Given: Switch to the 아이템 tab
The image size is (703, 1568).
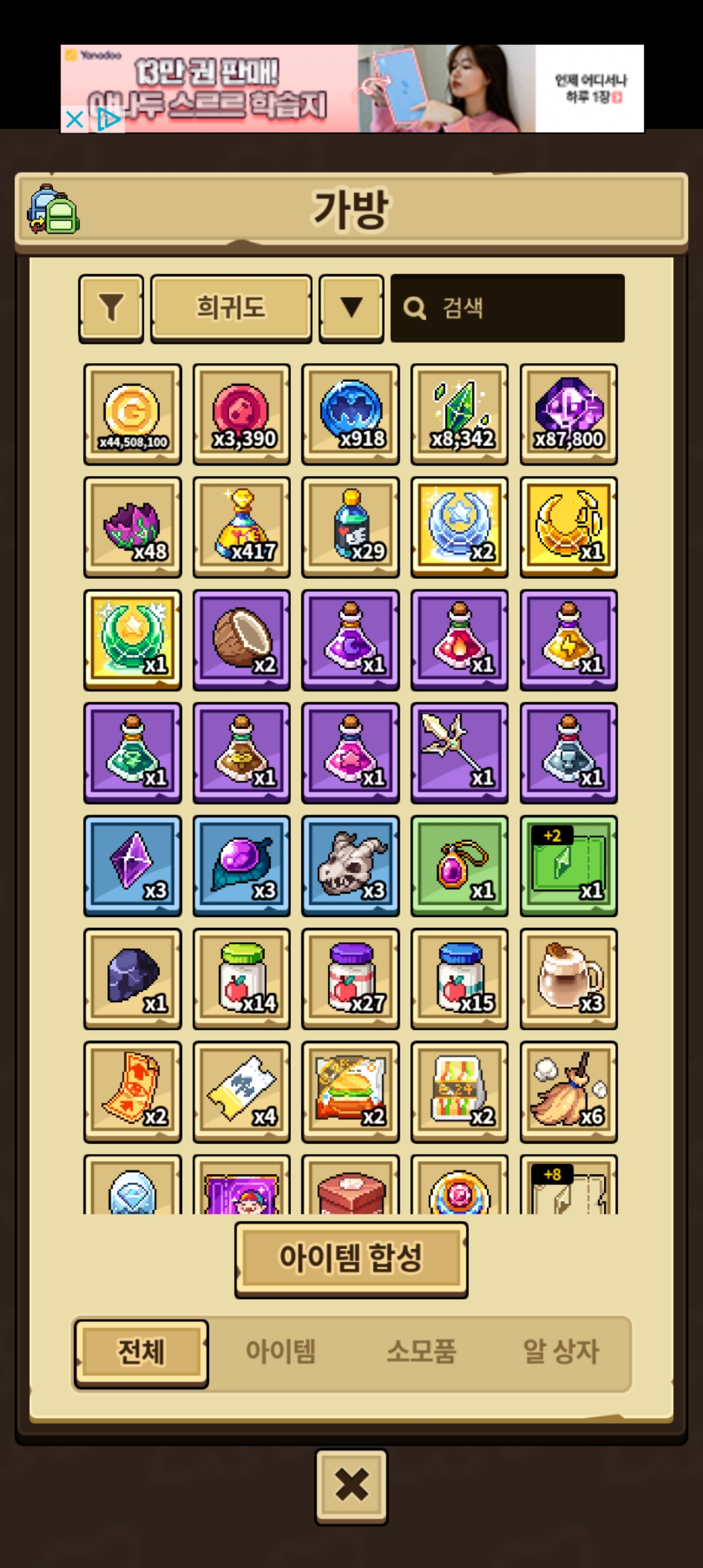Looking at the screenshot, I should (x=281, y=1352).
